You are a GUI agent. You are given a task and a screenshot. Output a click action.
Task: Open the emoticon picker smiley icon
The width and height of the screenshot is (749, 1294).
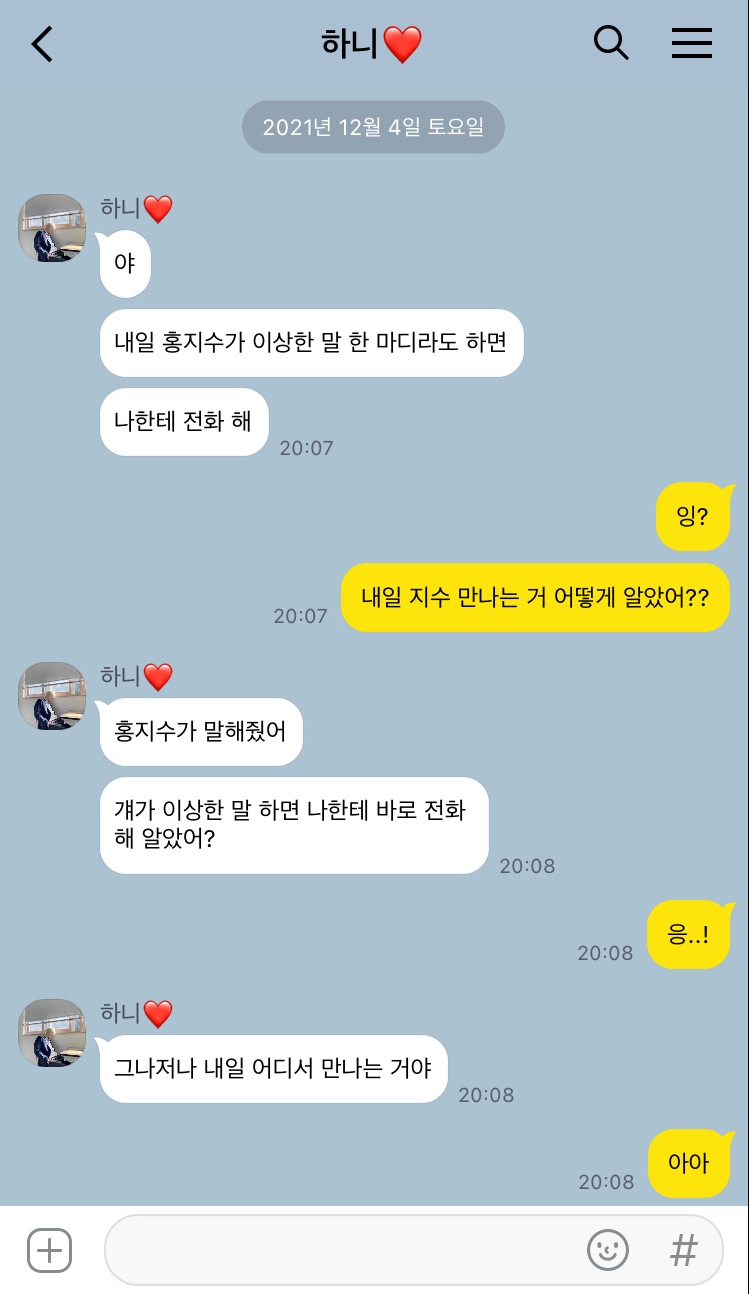(608, 1250)
